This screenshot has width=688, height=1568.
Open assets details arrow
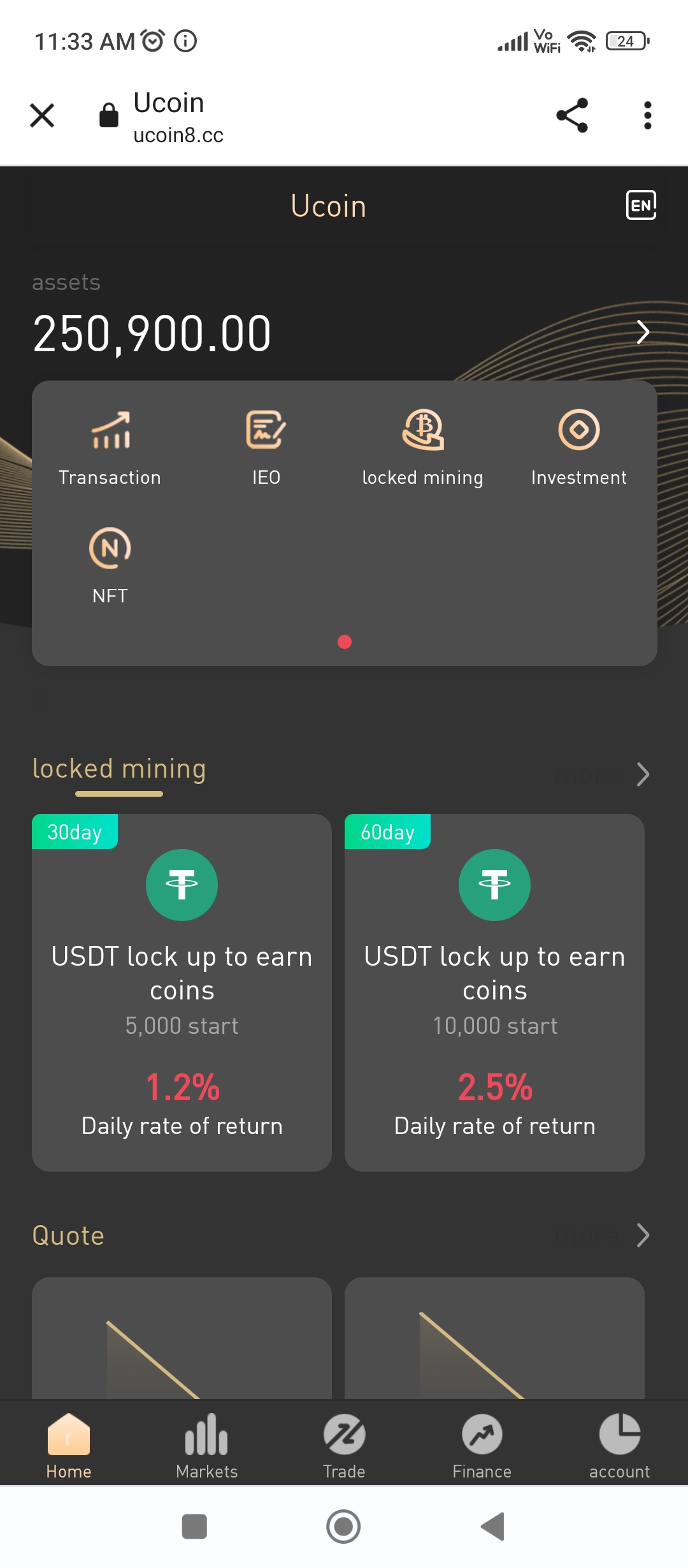point(643,332)
